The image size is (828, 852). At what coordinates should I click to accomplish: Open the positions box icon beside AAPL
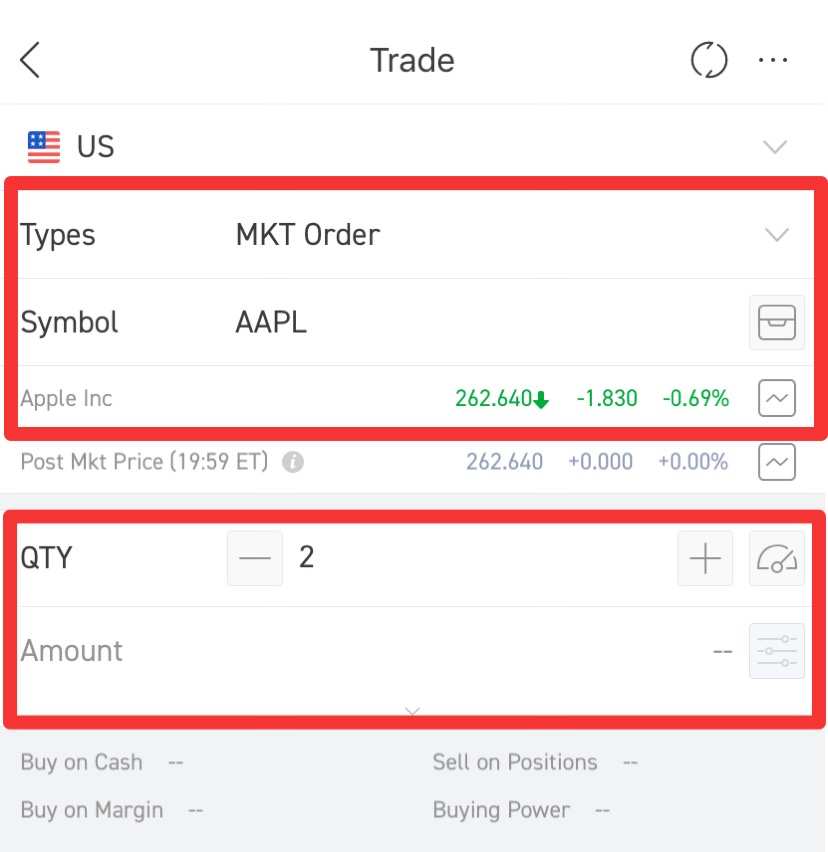coord(776,323)
